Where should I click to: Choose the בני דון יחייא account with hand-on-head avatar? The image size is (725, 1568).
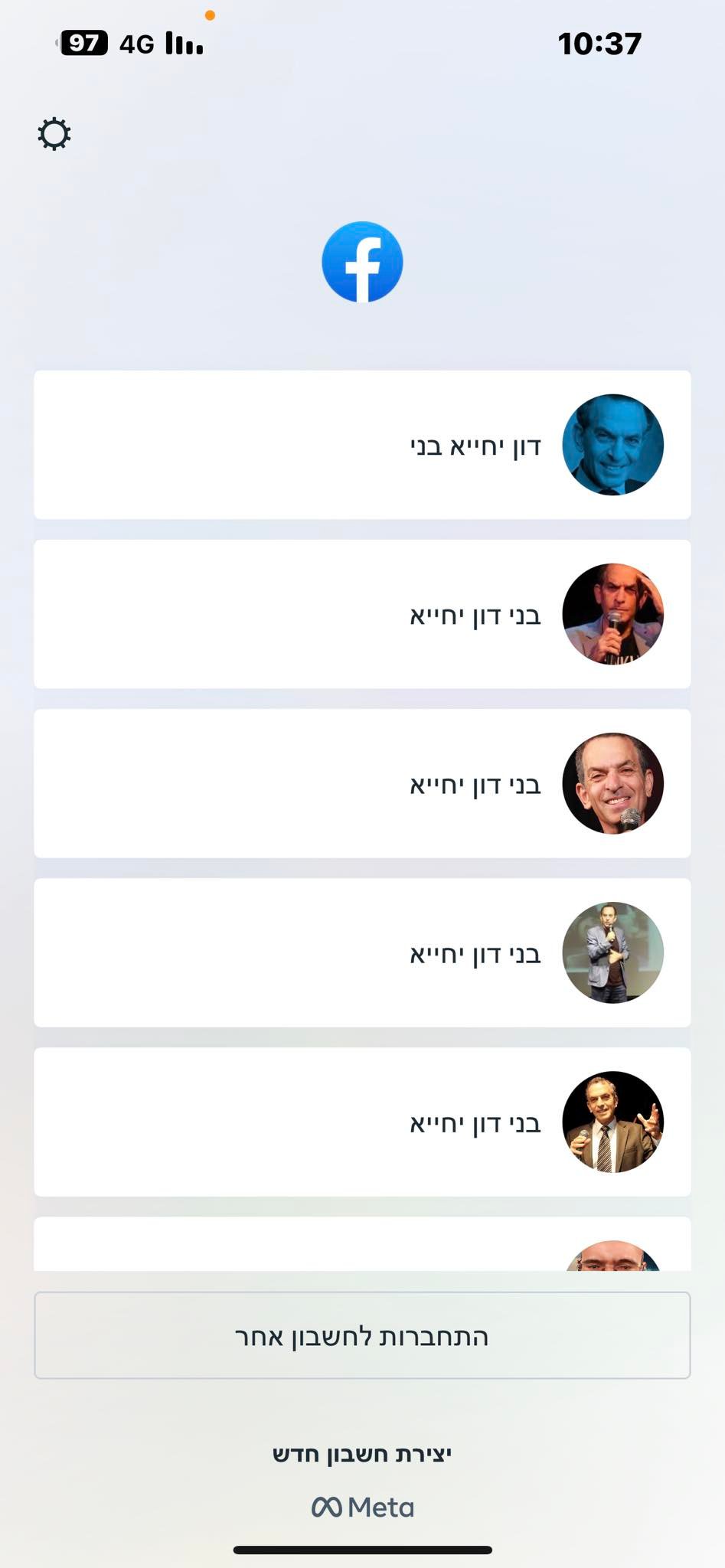(362, 614)
